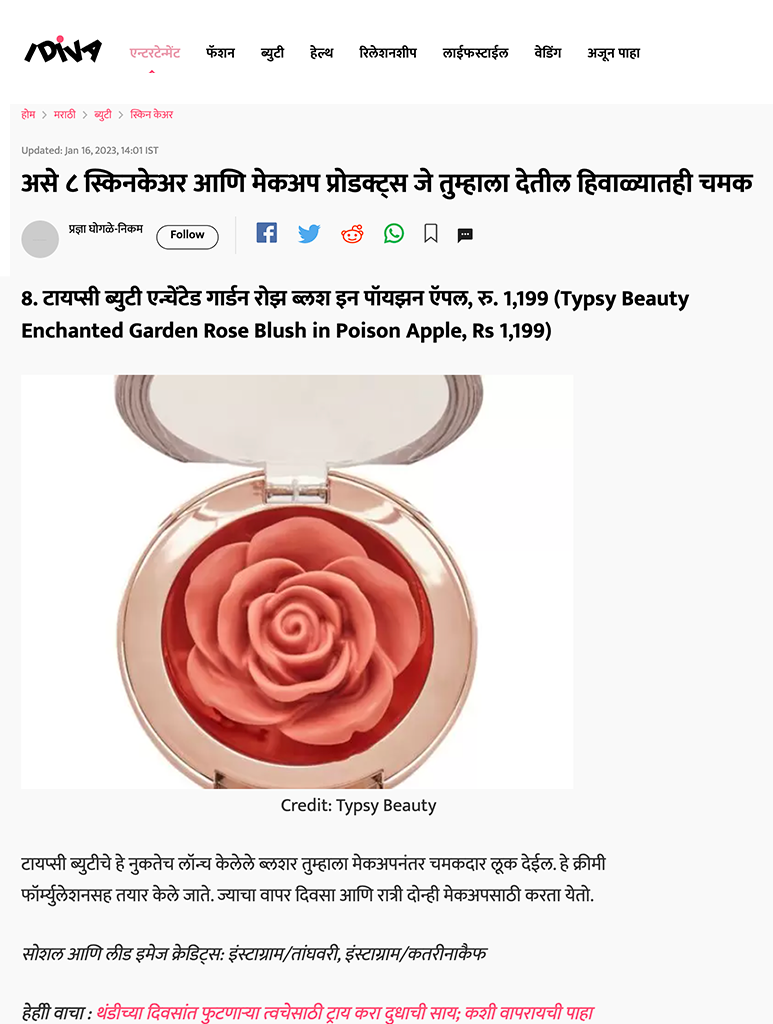Go to the ब्युटी section
This screenshot has width=773, height=1024.
pos(272,53)
